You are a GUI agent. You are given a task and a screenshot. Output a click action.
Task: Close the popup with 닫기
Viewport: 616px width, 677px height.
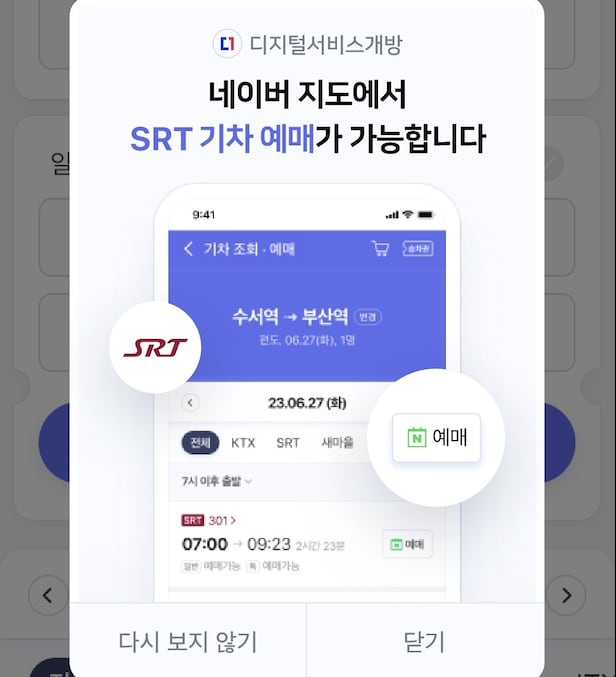pos(425,641)
